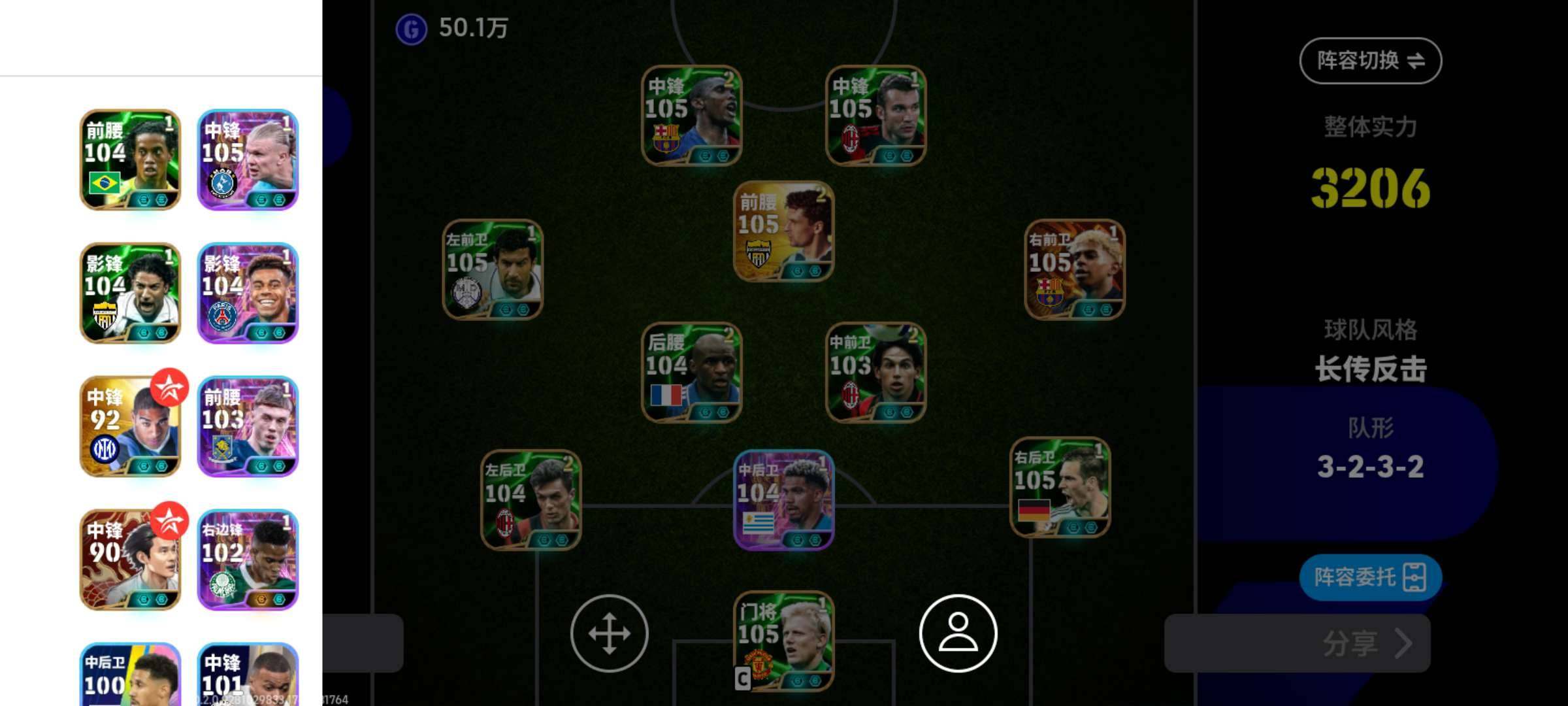The height and width of the screenshot is (706, 1568).
Task: Pick the 前腰 105 card on the pitch
Action: (x=783, y=231)
